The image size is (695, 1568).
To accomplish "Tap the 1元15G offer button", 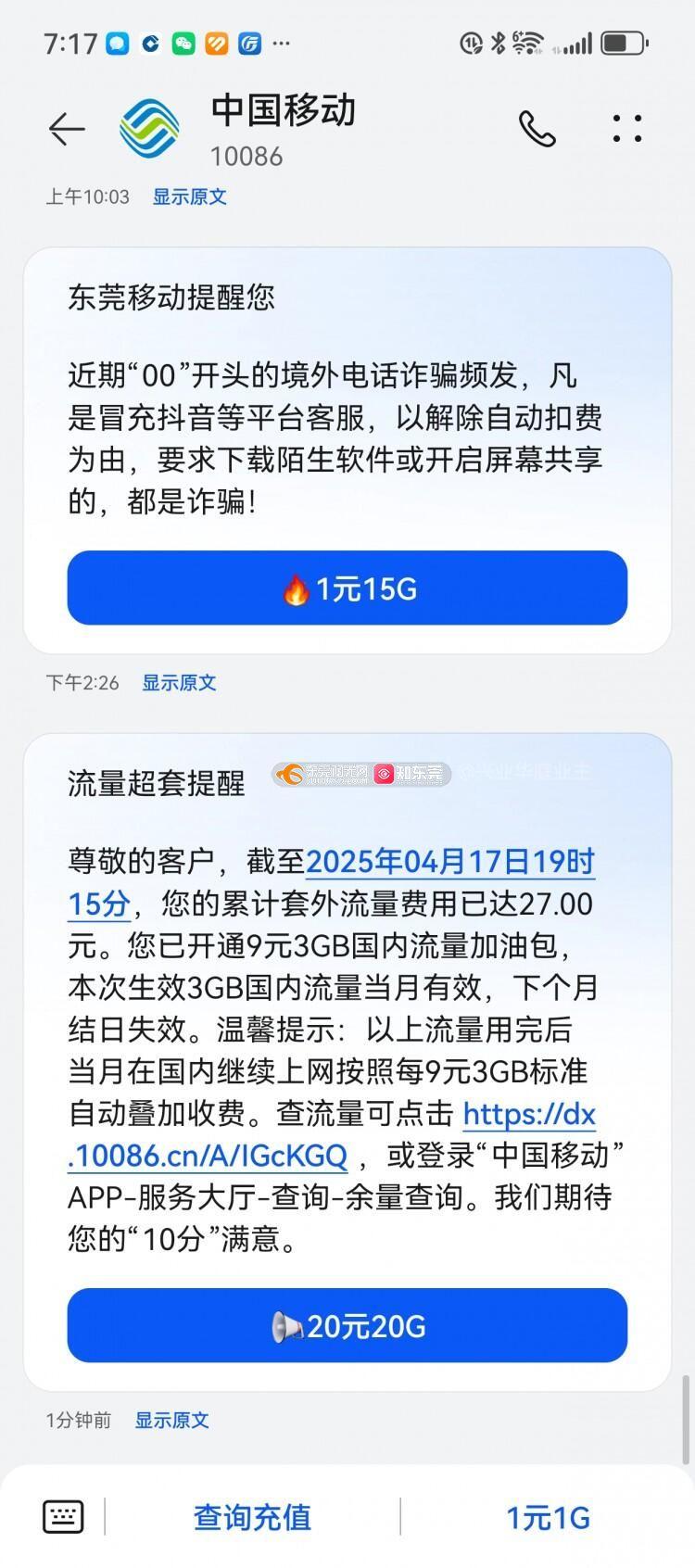I will point(347,588).
